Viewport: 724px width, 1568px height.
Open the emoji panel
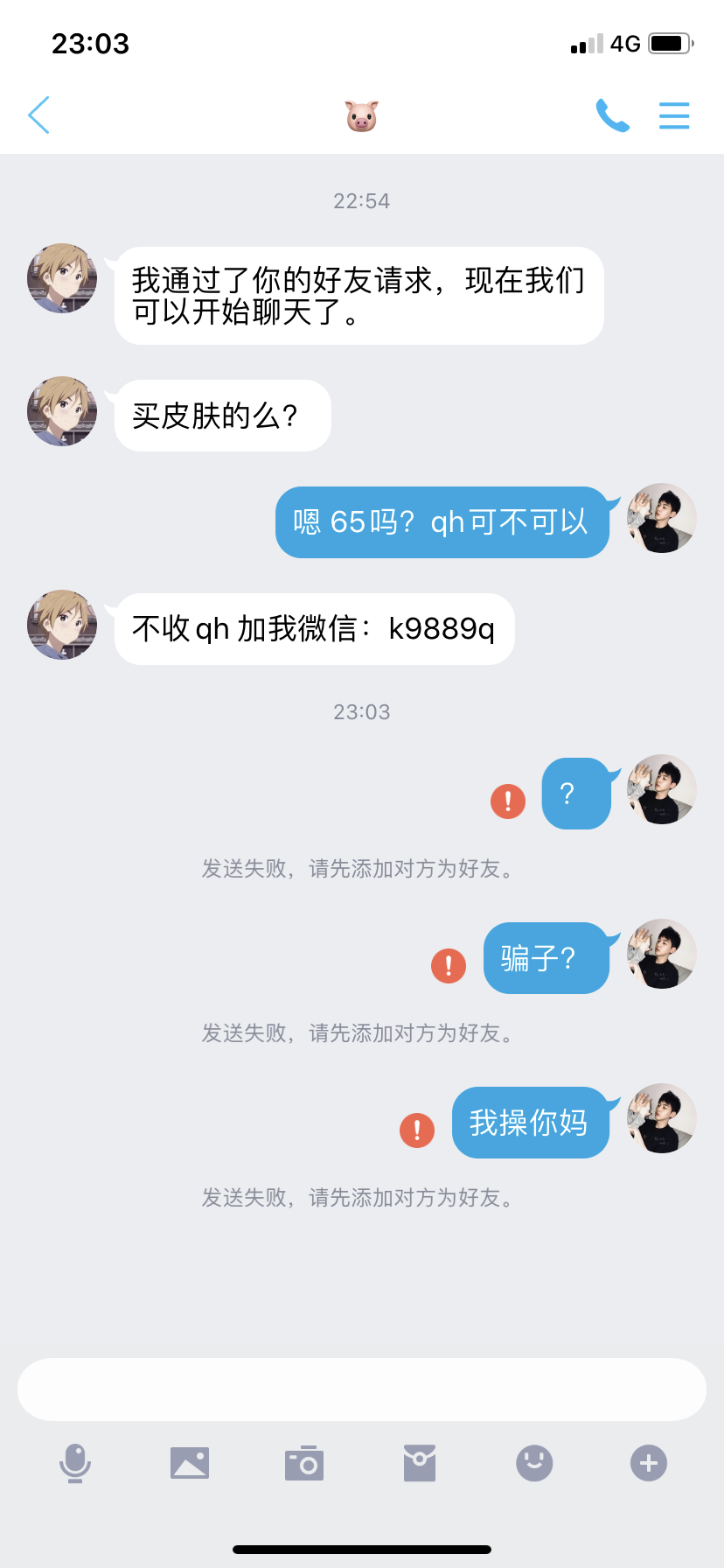pos(534,1463)
